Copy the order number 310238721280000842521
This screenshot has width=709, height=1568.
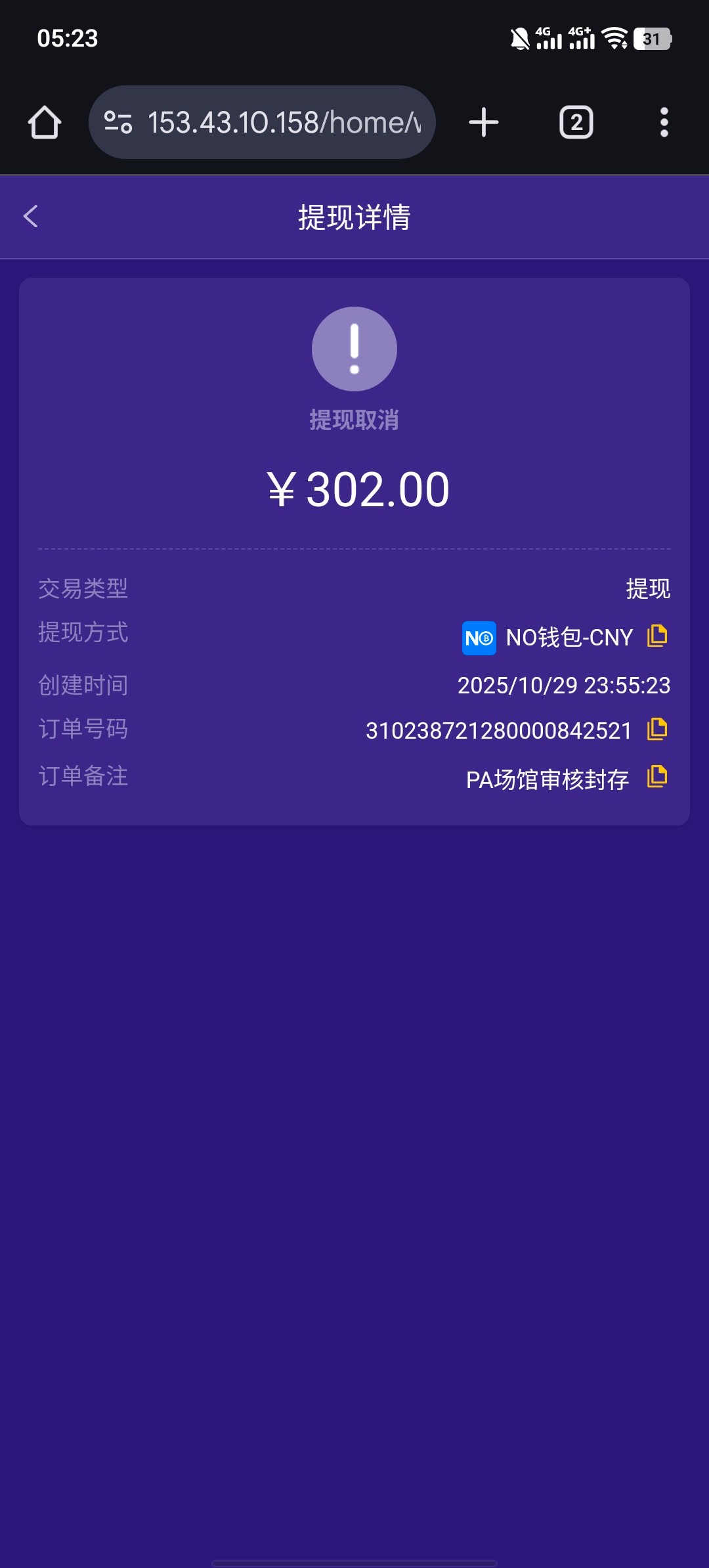[x=657, y=729]
